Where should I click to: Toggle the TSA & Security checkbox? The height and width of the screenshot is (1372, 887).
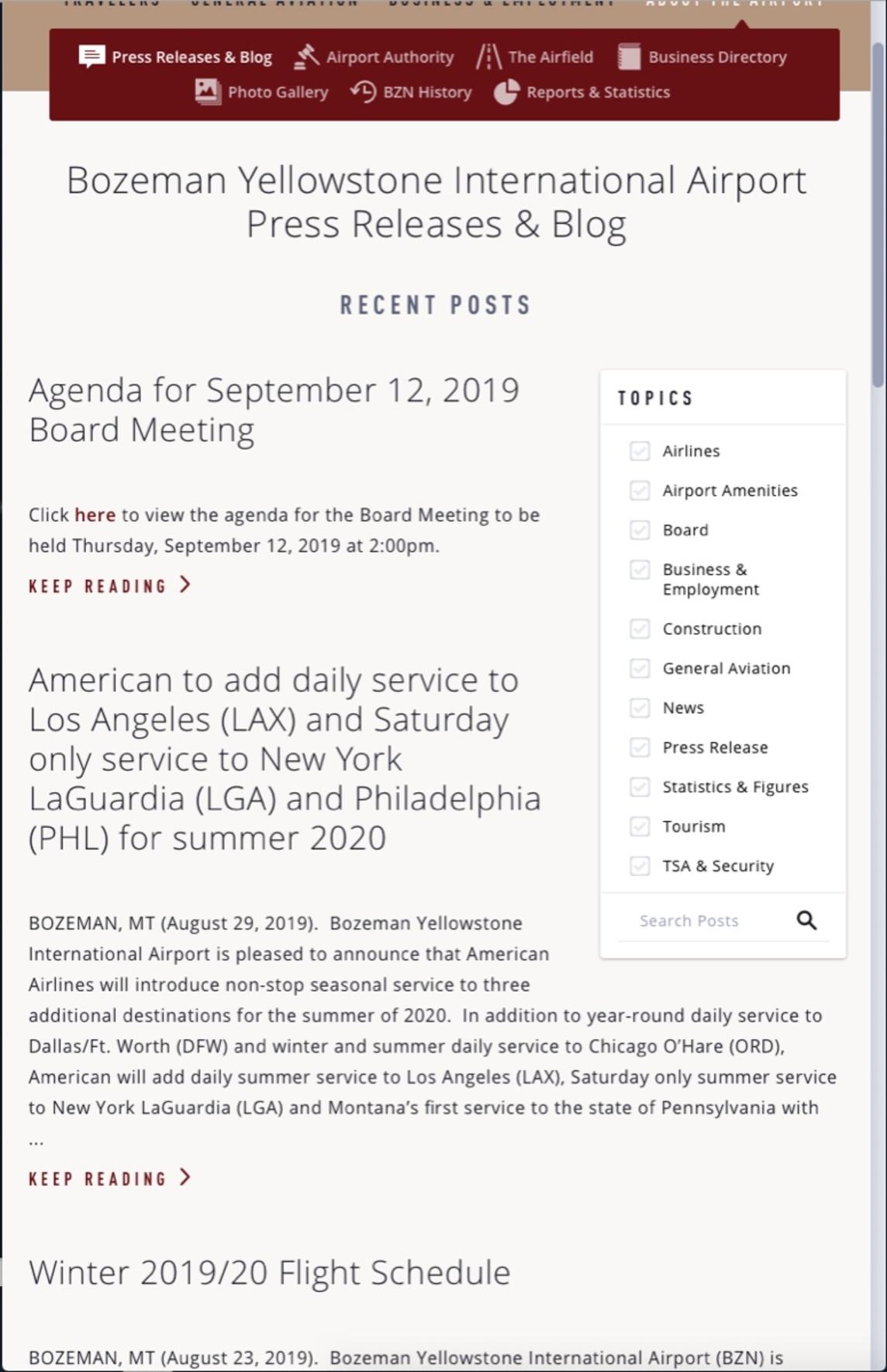[x=640, y=866]
